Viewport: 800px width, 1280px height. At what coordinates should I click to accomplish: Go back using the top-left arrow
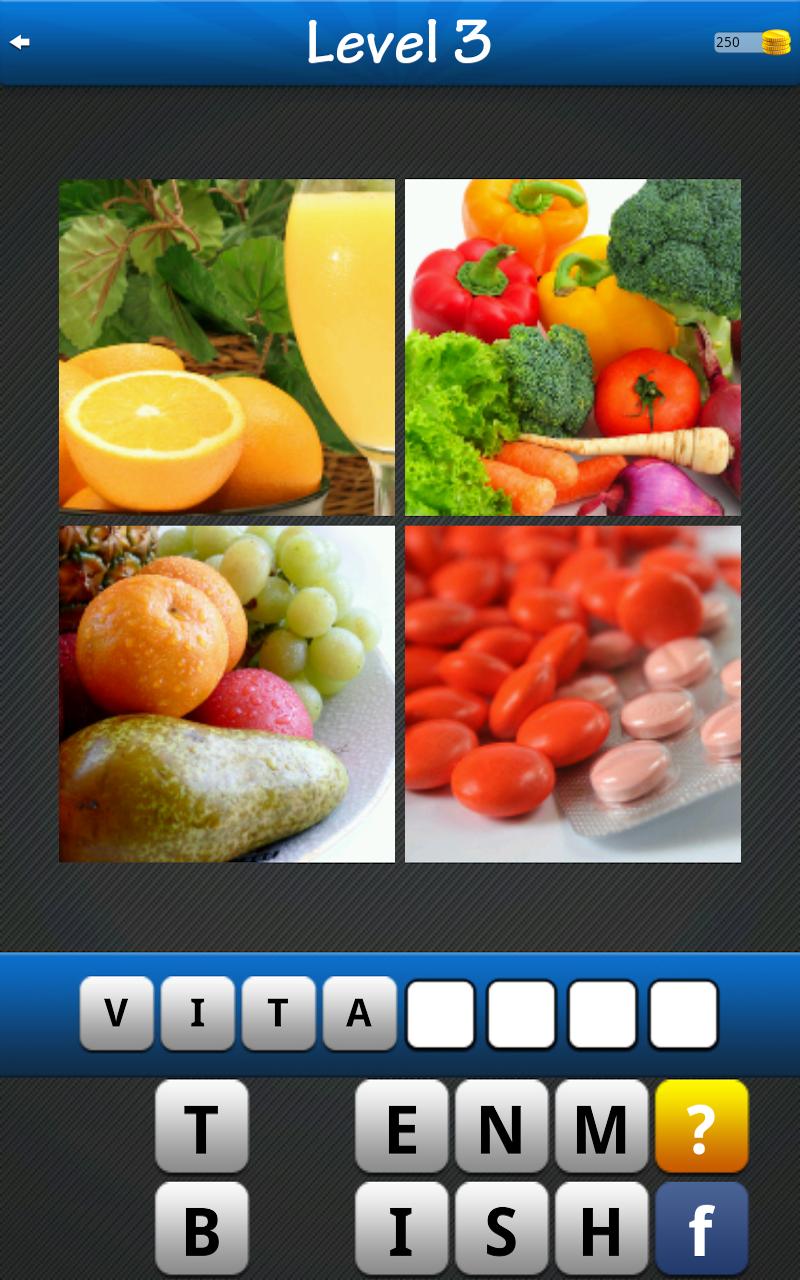[20, 42]
